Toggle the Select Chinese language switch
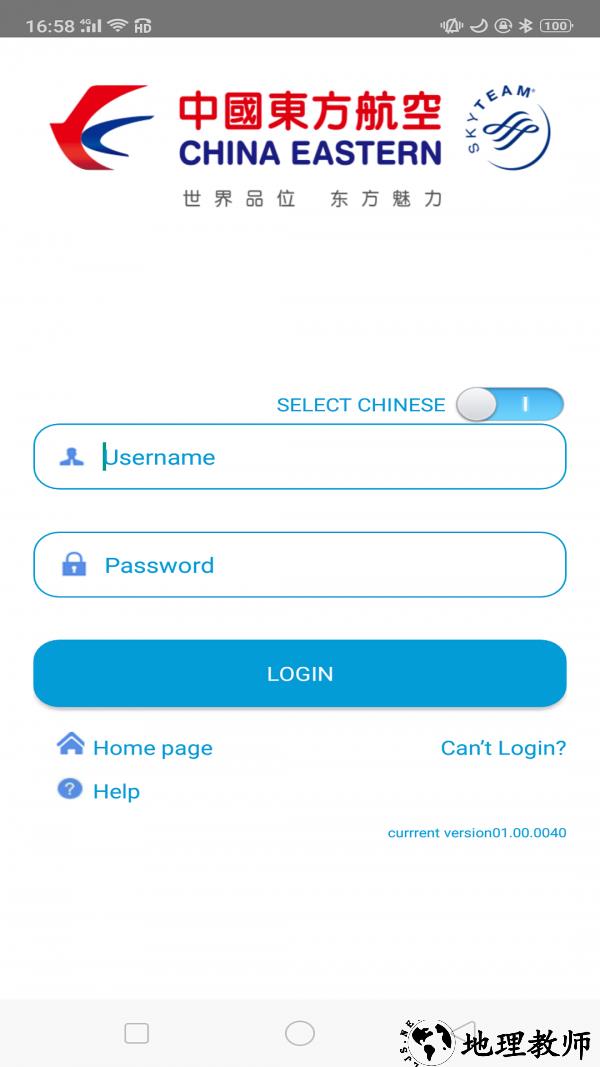 coord(509,405)
